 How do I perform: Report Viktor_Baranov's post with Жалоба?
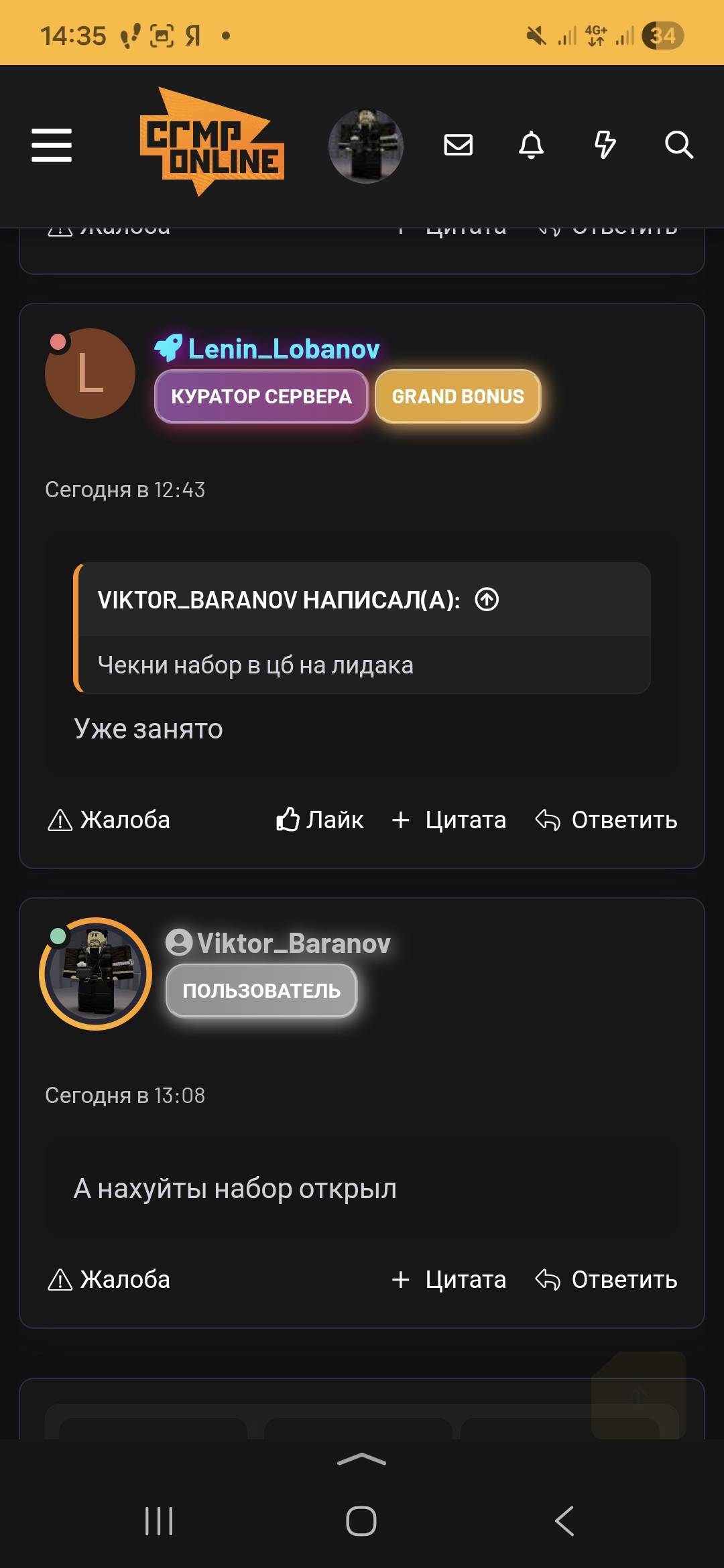[109, 1279]
